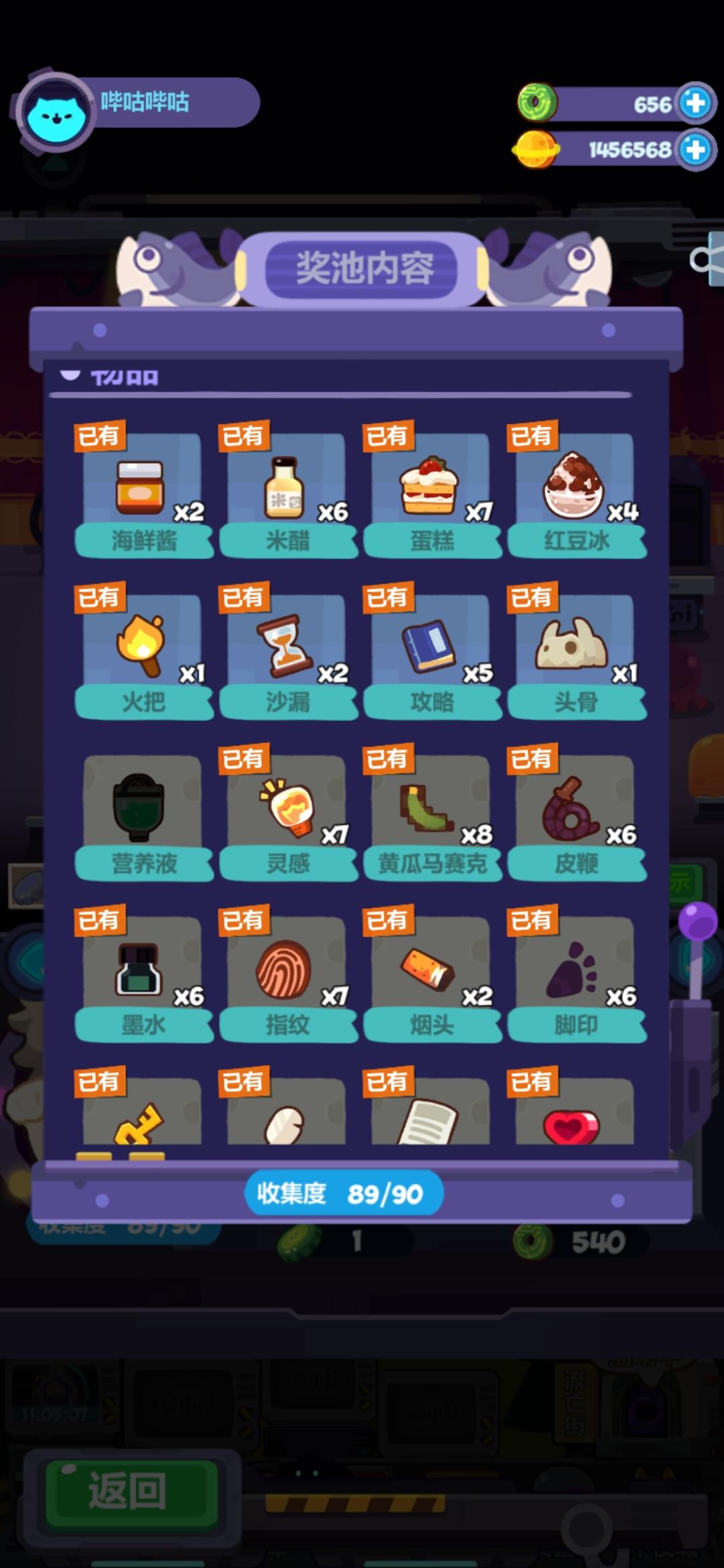Viewport: 724px width, 1568px height.
Task: Tap the player name 哔咕哔咕
Action: click(x=146, y=102)
